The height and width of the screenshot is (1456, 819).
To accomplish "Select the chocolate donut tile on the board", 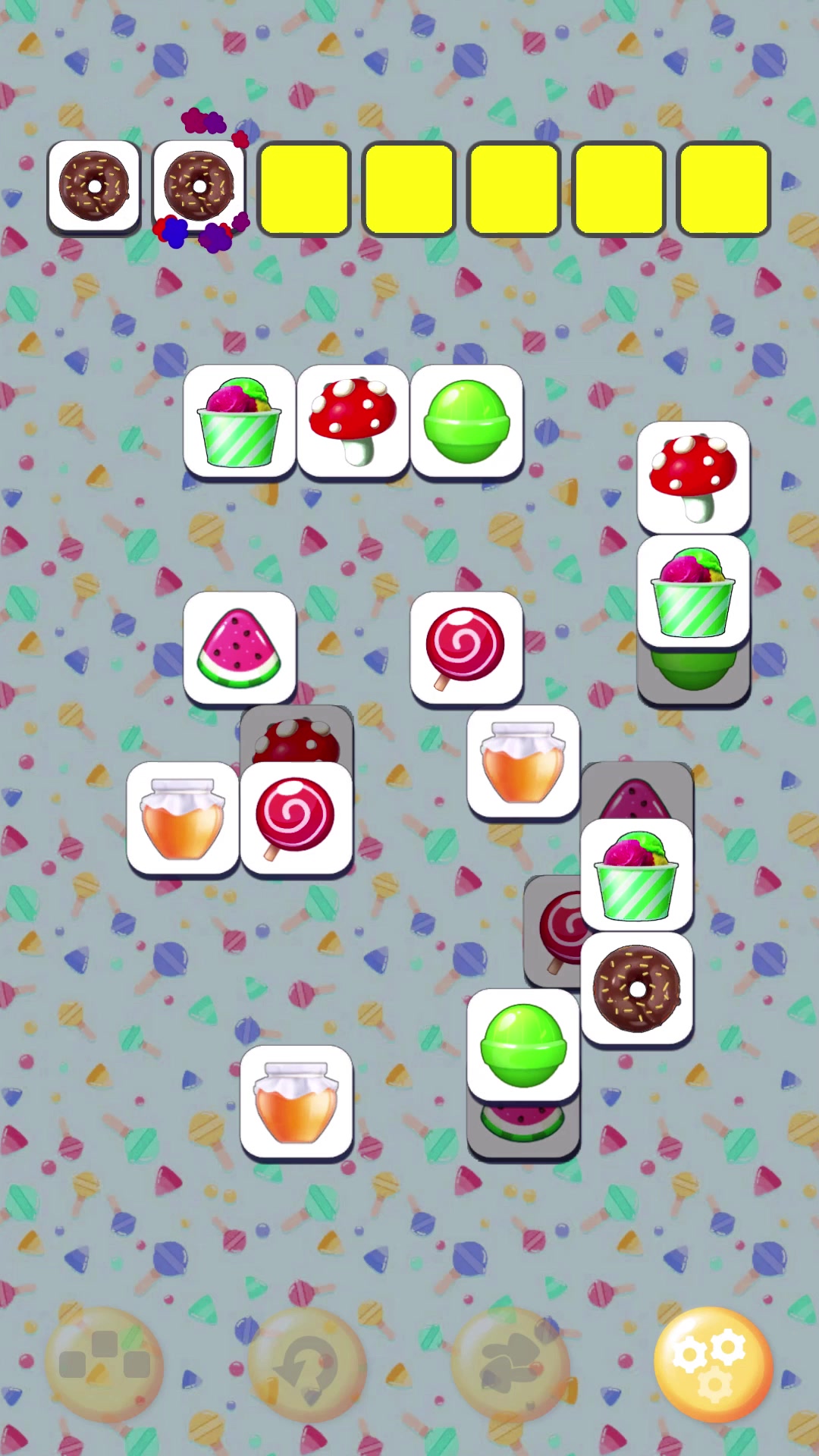I will (x=637, y=988).
